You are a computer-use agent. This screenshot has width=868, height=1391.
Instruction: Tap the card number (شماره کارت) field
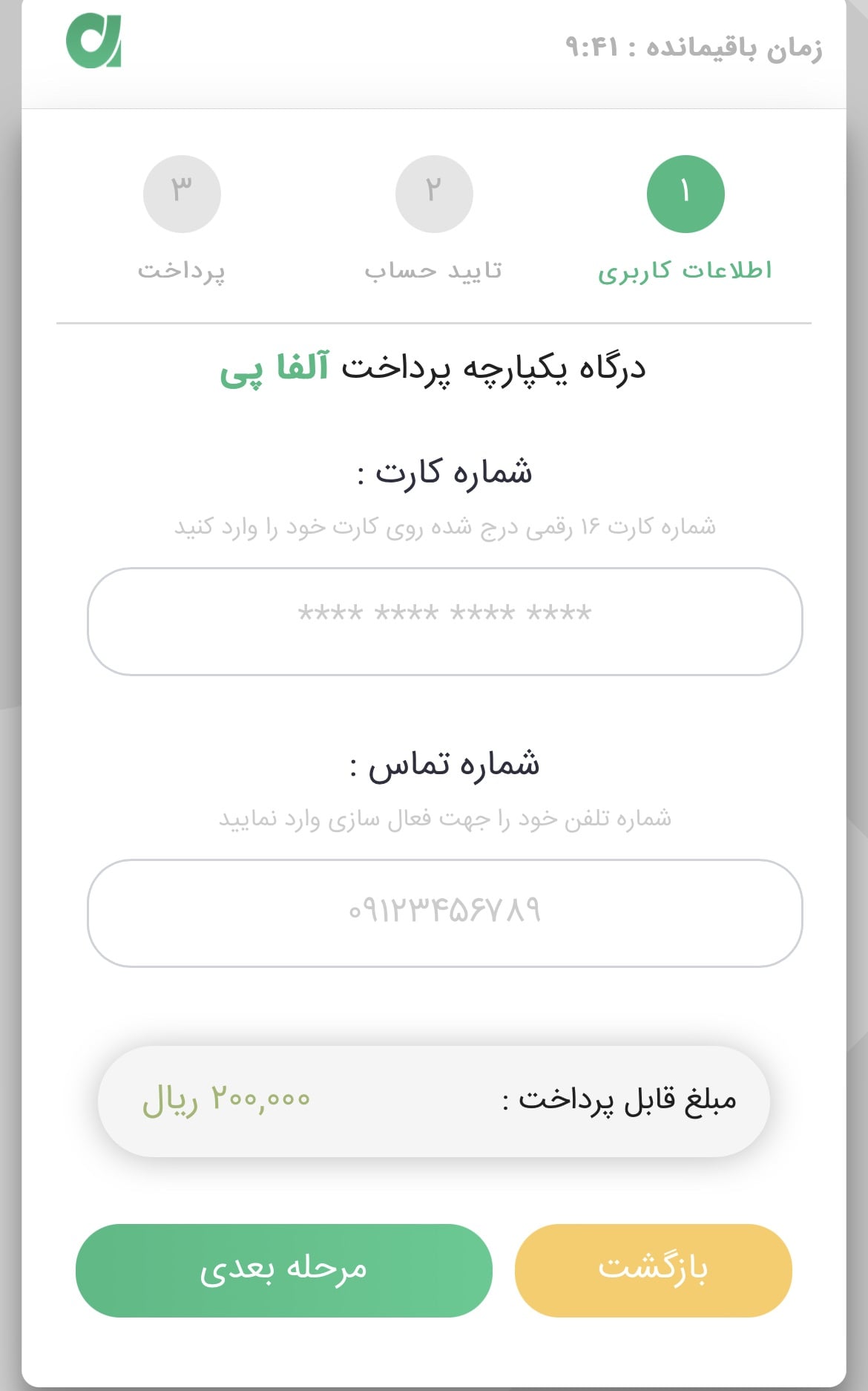444,621
